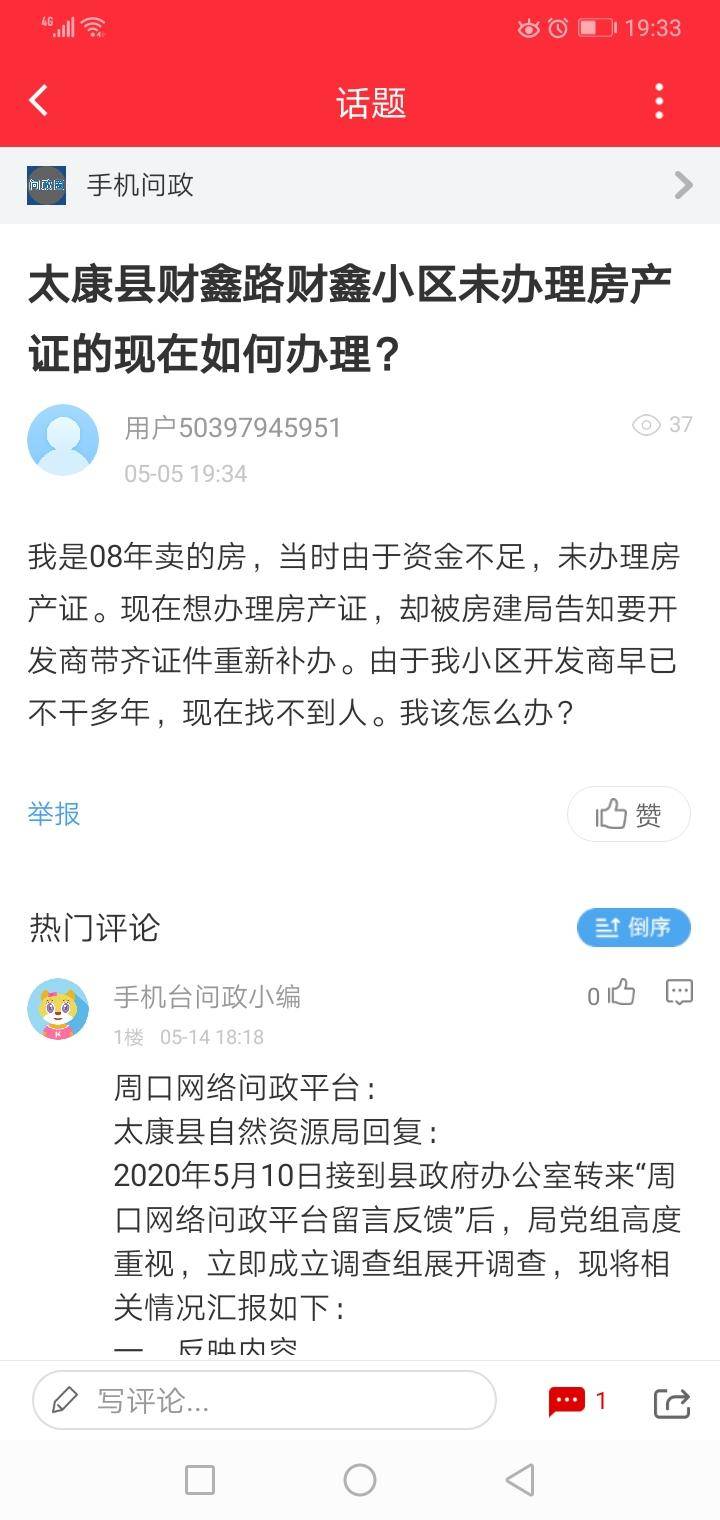Image resolution: width=720 pixels, height=1520 pixels.
Task: Open profile of 用户50397945951
Action: (x=63, y=440)
